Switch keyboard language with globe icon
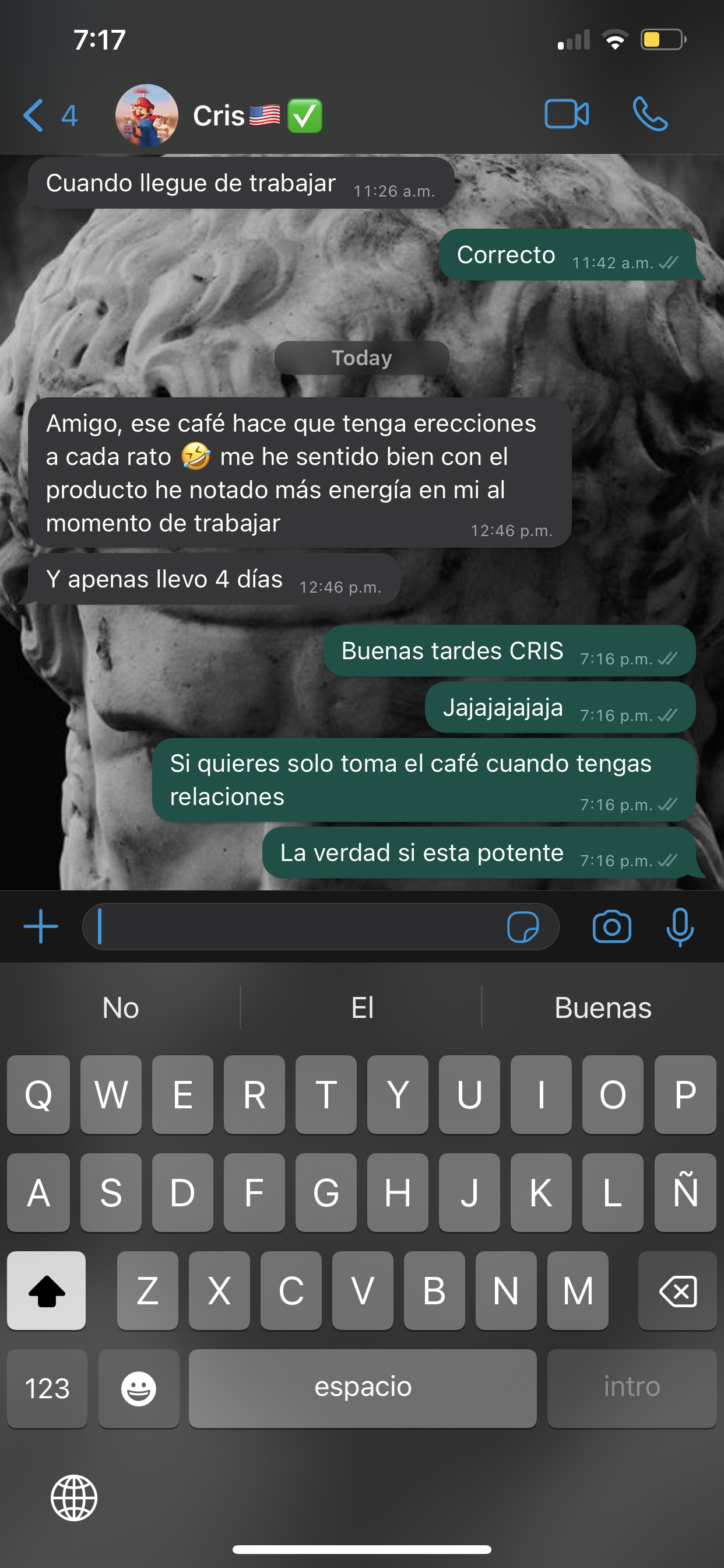Viewport: 724px width, 1568px height. (73, 1497)
